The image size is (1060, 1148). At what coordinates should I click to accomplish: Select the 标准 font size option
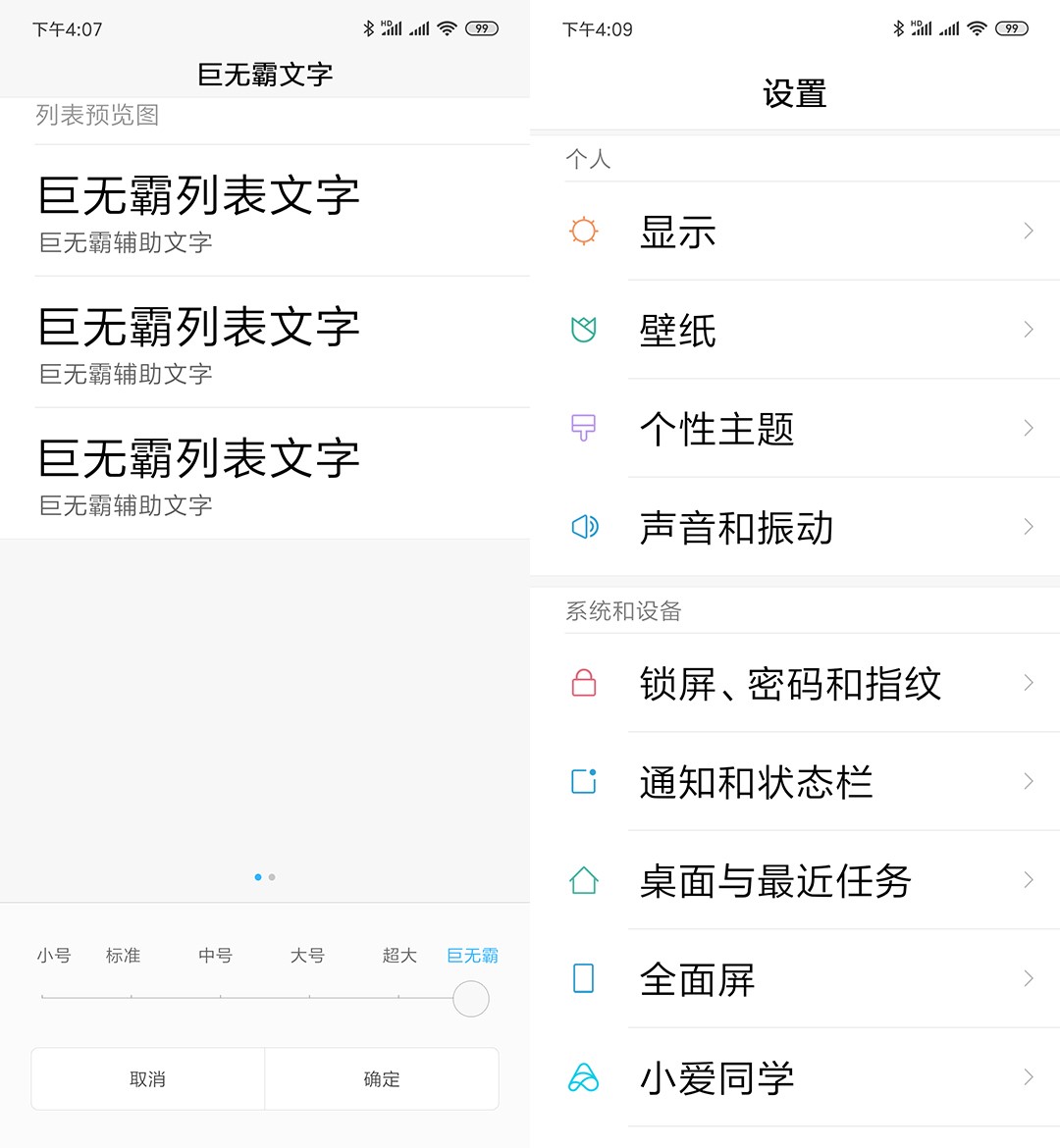123,955
